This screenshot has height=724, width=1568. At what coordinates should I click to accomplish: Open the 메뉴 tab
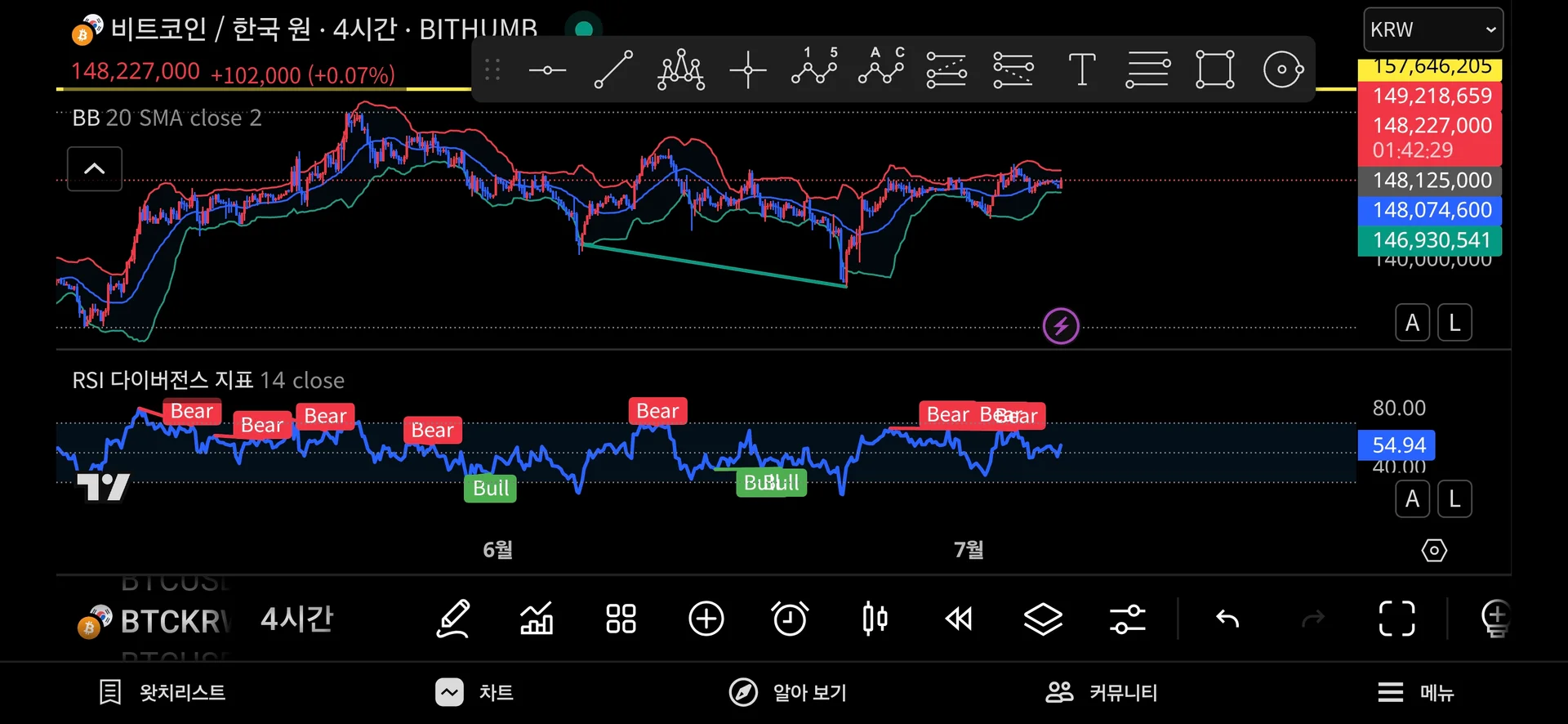[1415, 692]
